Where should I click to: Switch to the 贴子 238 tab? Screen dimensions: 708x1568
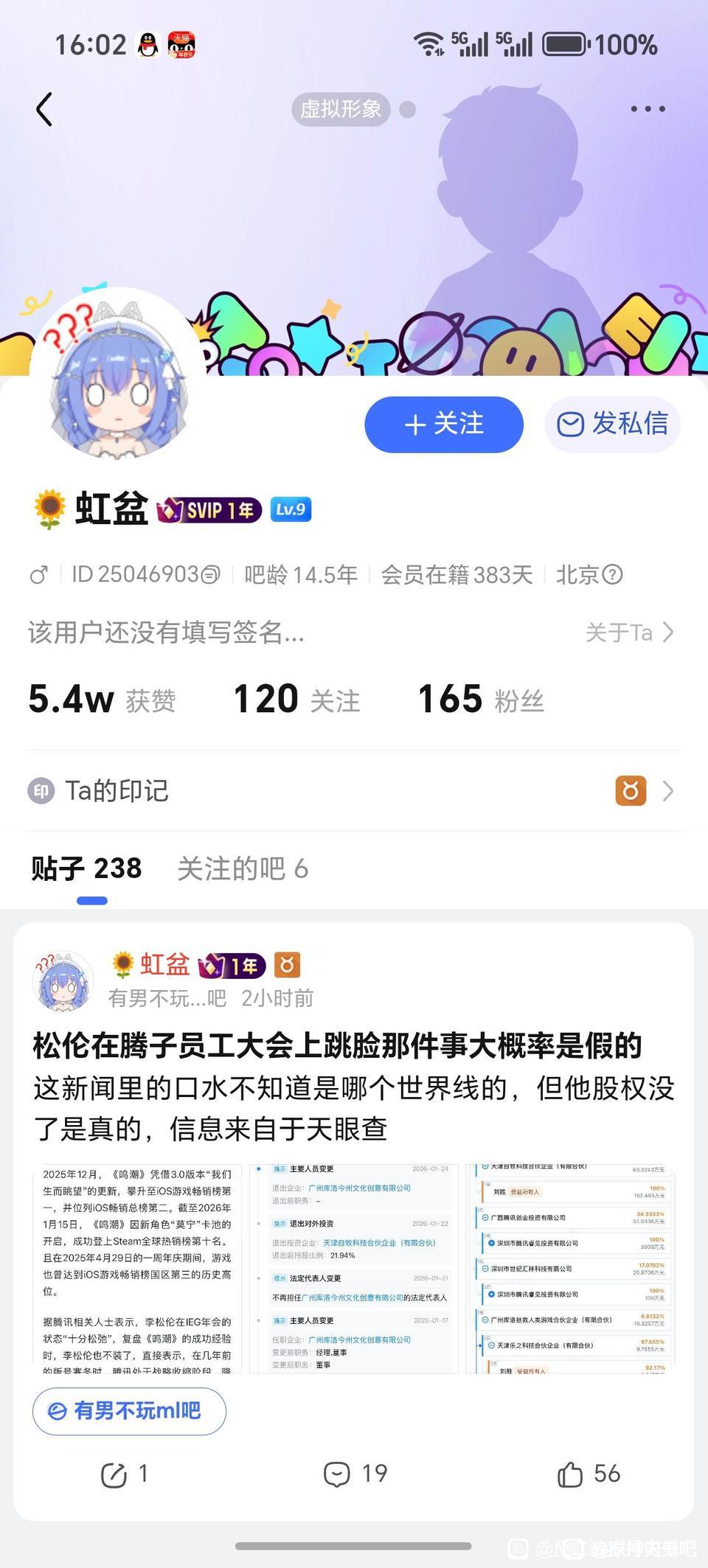point(87,869)
